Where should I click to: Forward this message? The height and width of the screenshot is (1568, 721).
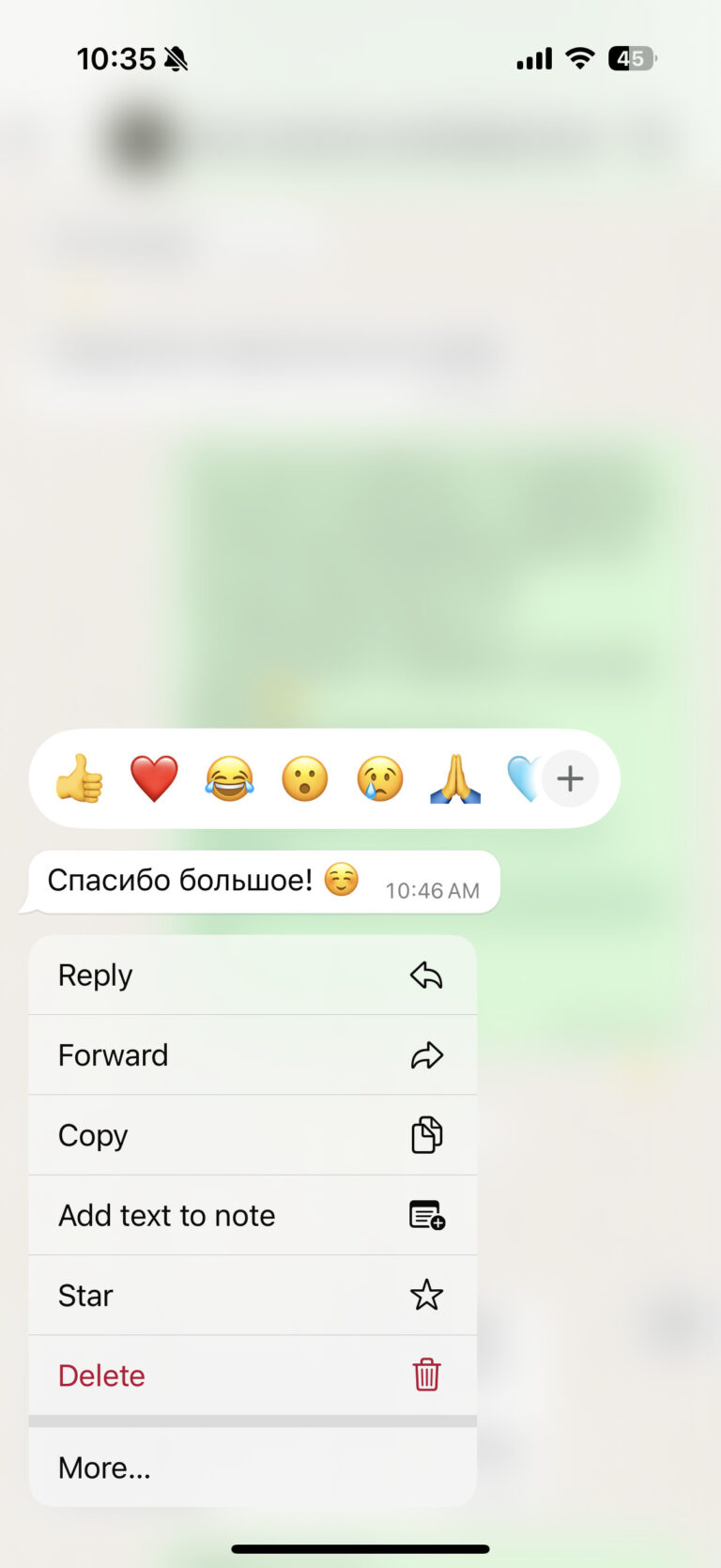point(252,1055)
